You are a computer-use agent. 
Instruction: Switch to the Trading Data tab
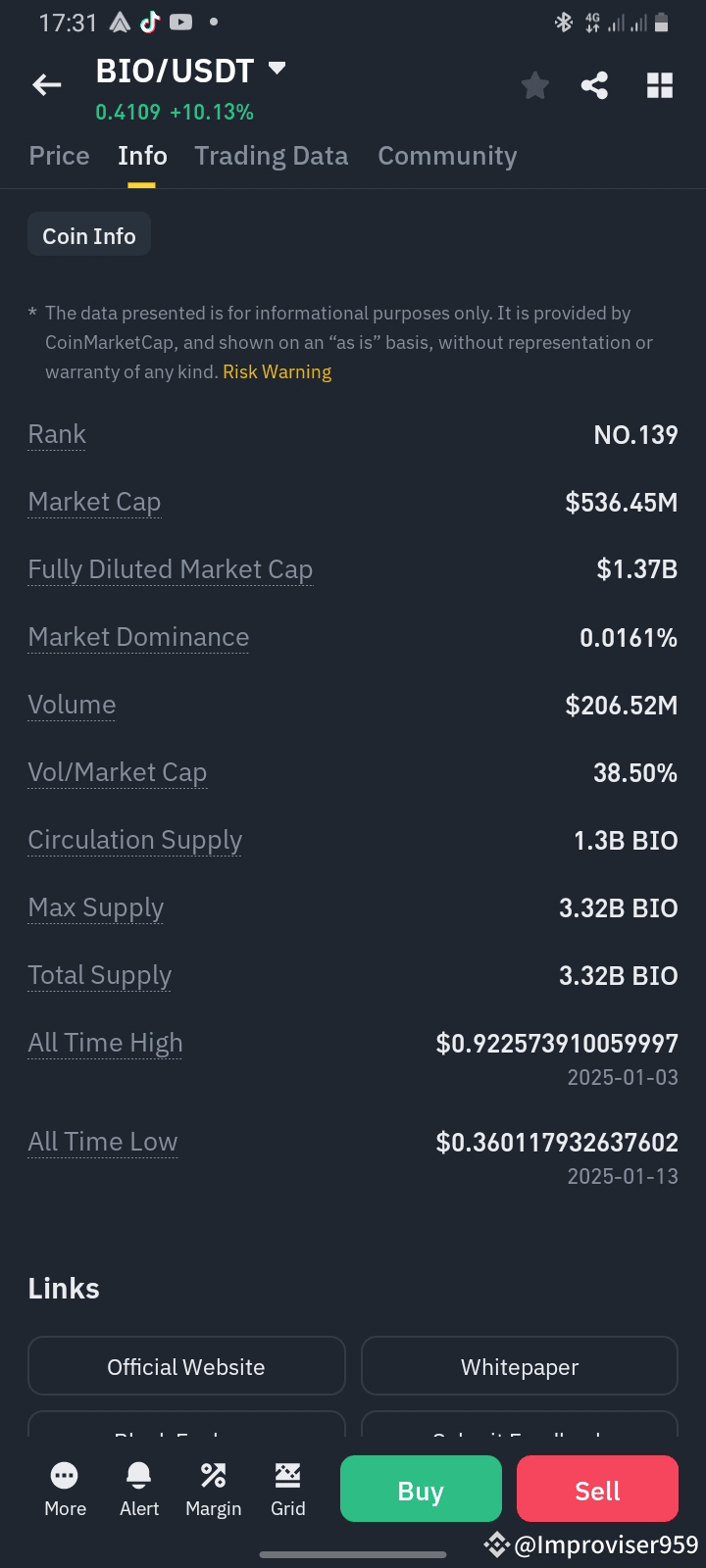[x=271, y=155]
